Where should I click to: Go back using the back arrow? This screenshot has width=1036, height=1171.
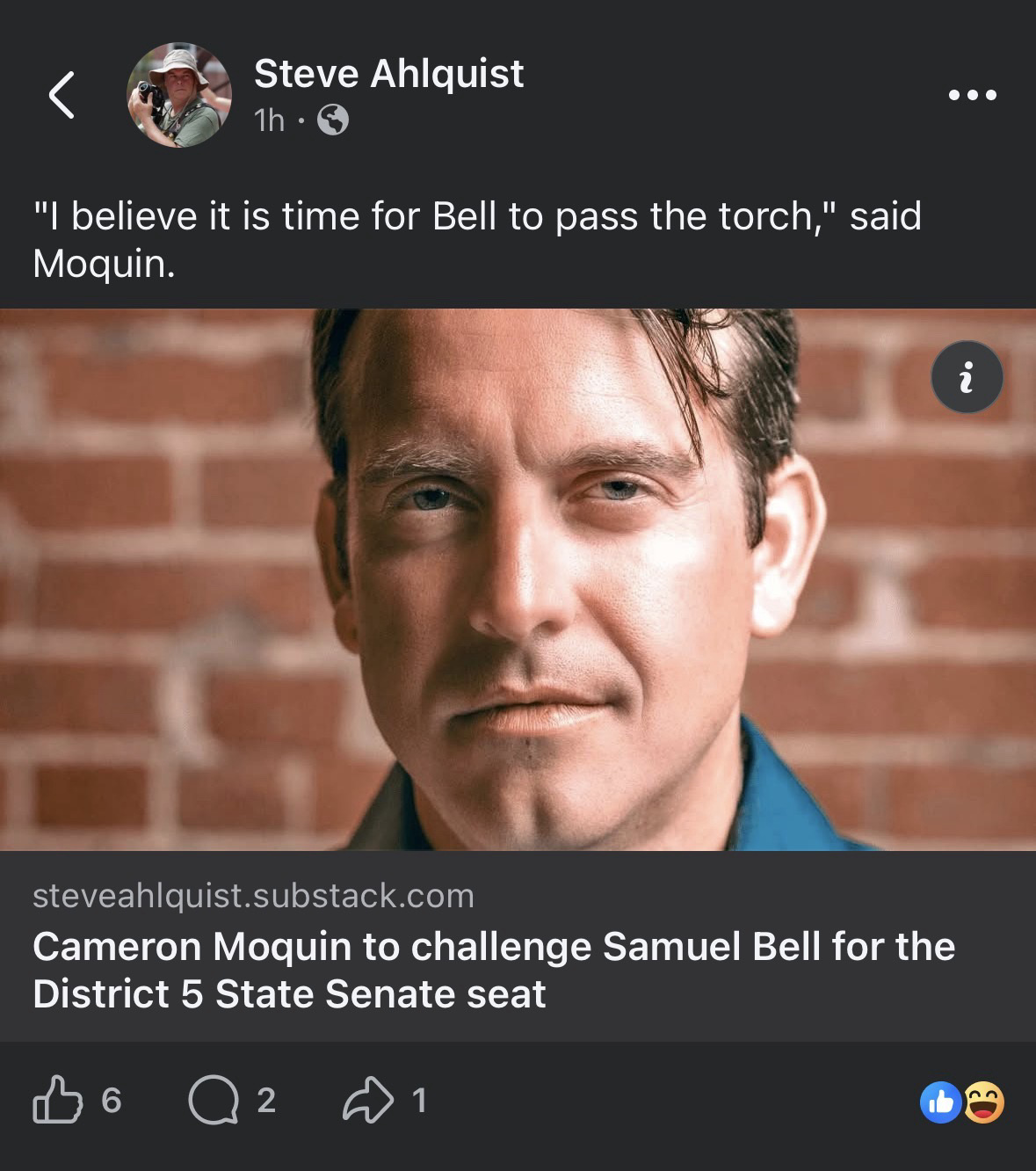click(62, 95)
